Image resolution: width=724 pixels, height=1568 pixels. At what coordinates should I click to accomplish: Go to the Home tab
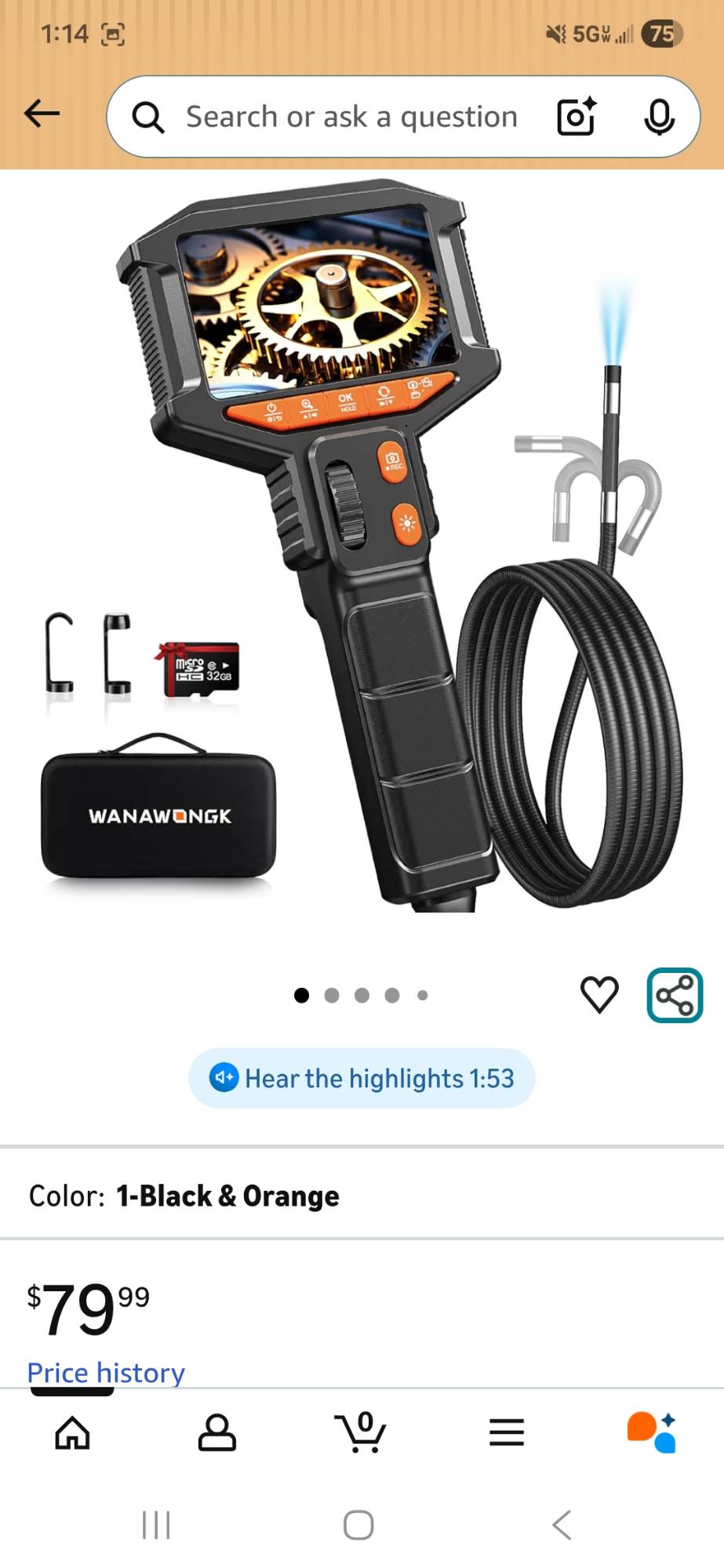point(72,1433)
